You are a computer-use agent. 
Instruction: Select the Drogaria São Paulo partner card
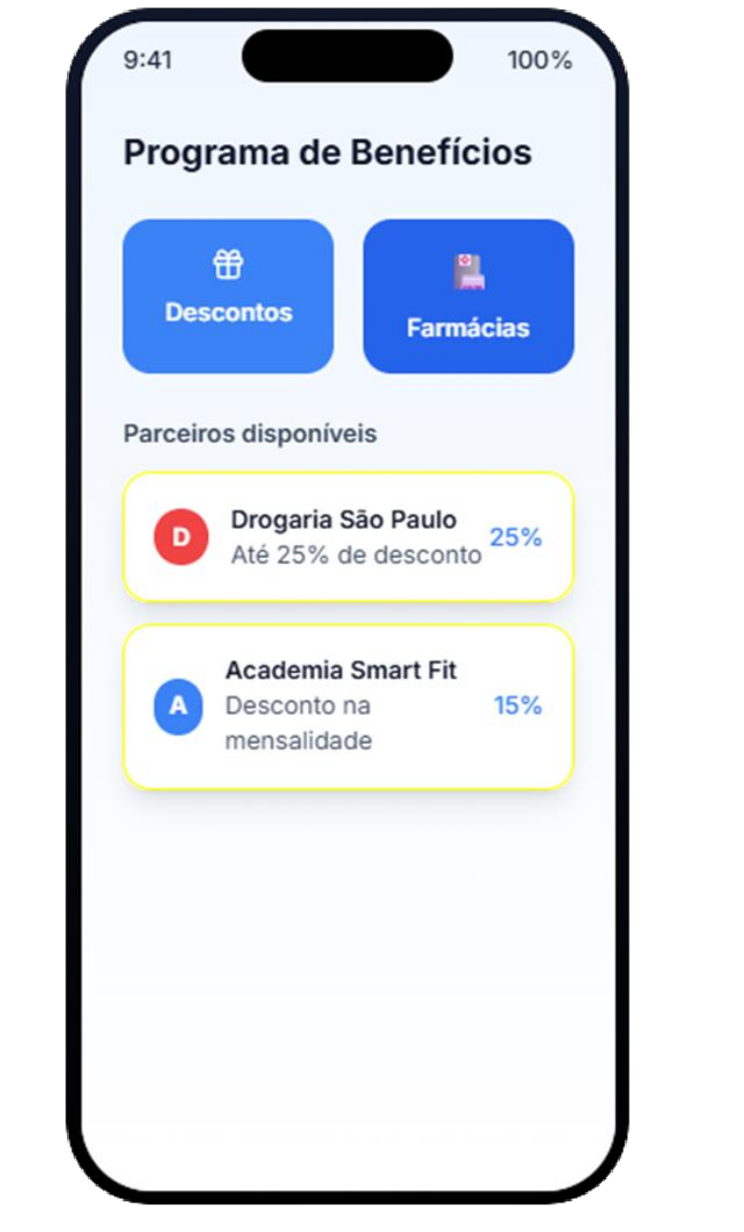click(348, 538)
